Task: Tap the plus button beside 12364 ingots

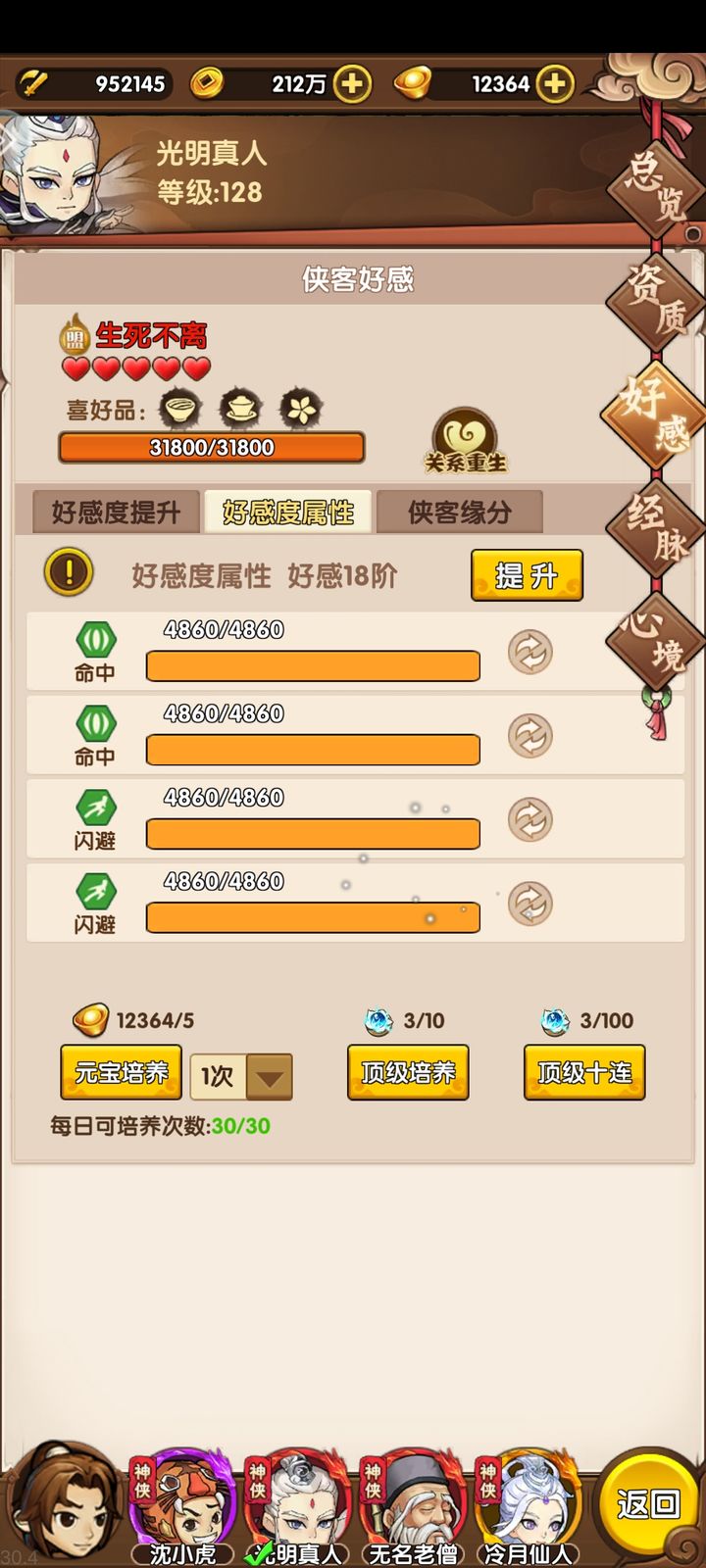Action: pos(555,84)
